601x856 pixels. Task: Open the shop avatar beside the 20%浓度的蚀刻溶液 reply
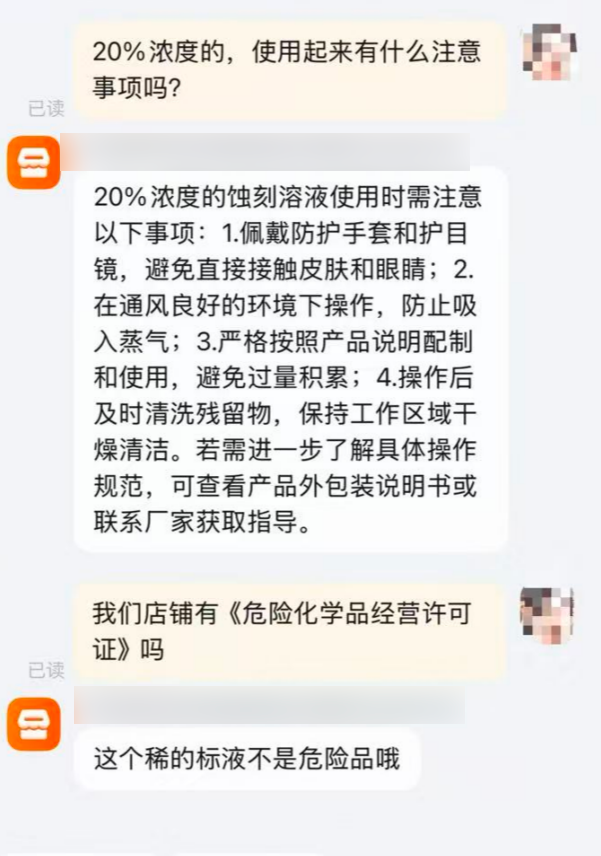pos(33,160)
